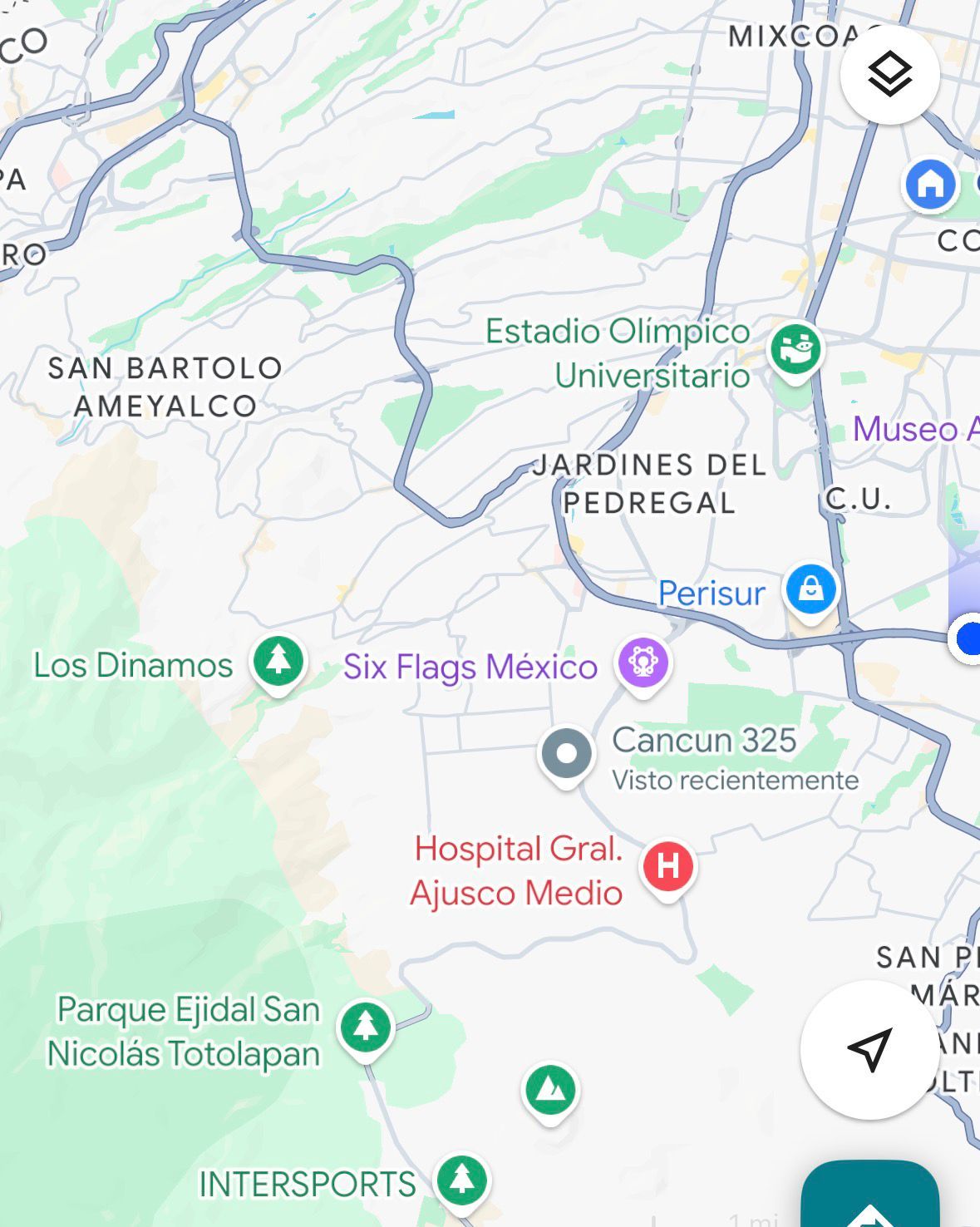This screenshot has height=1227, width=980.
Task: Select the Home pin on the map
Action: coord(929,185)
